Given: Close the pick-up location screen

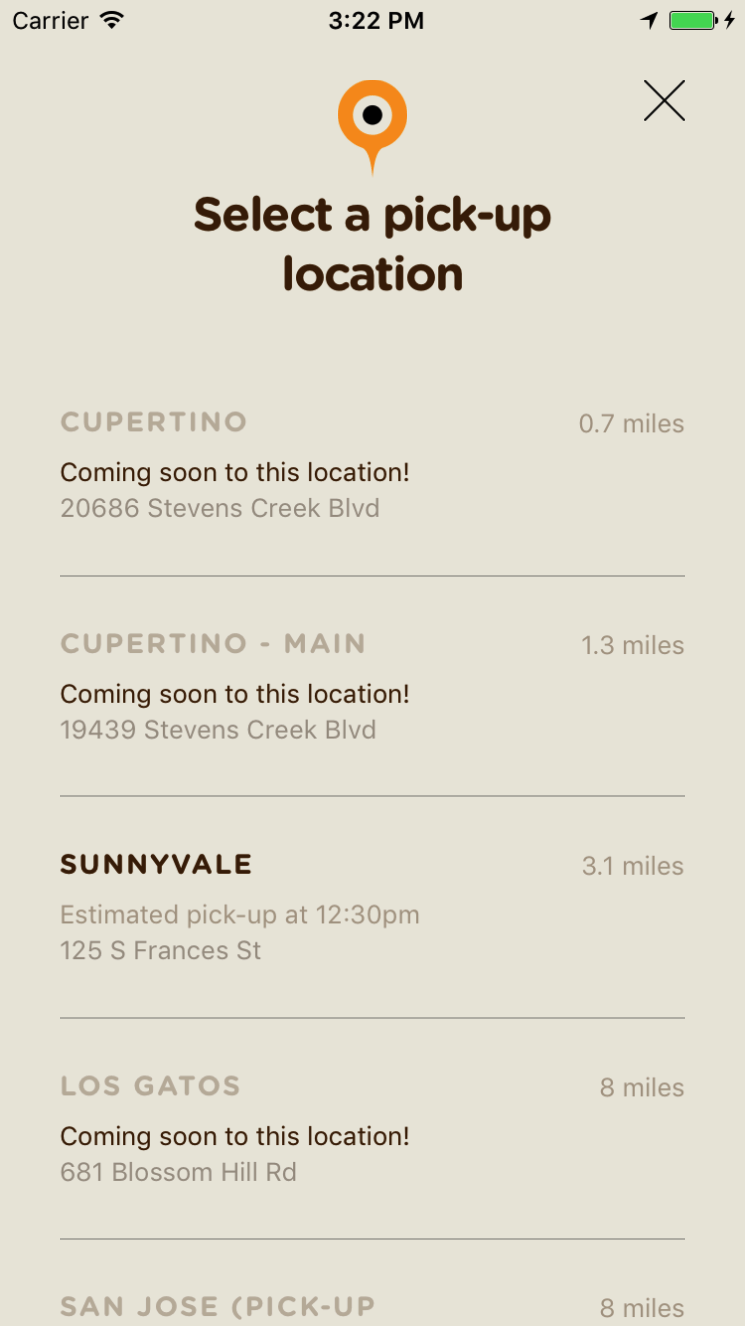Looking at the screenshot, I should [664, 101].
